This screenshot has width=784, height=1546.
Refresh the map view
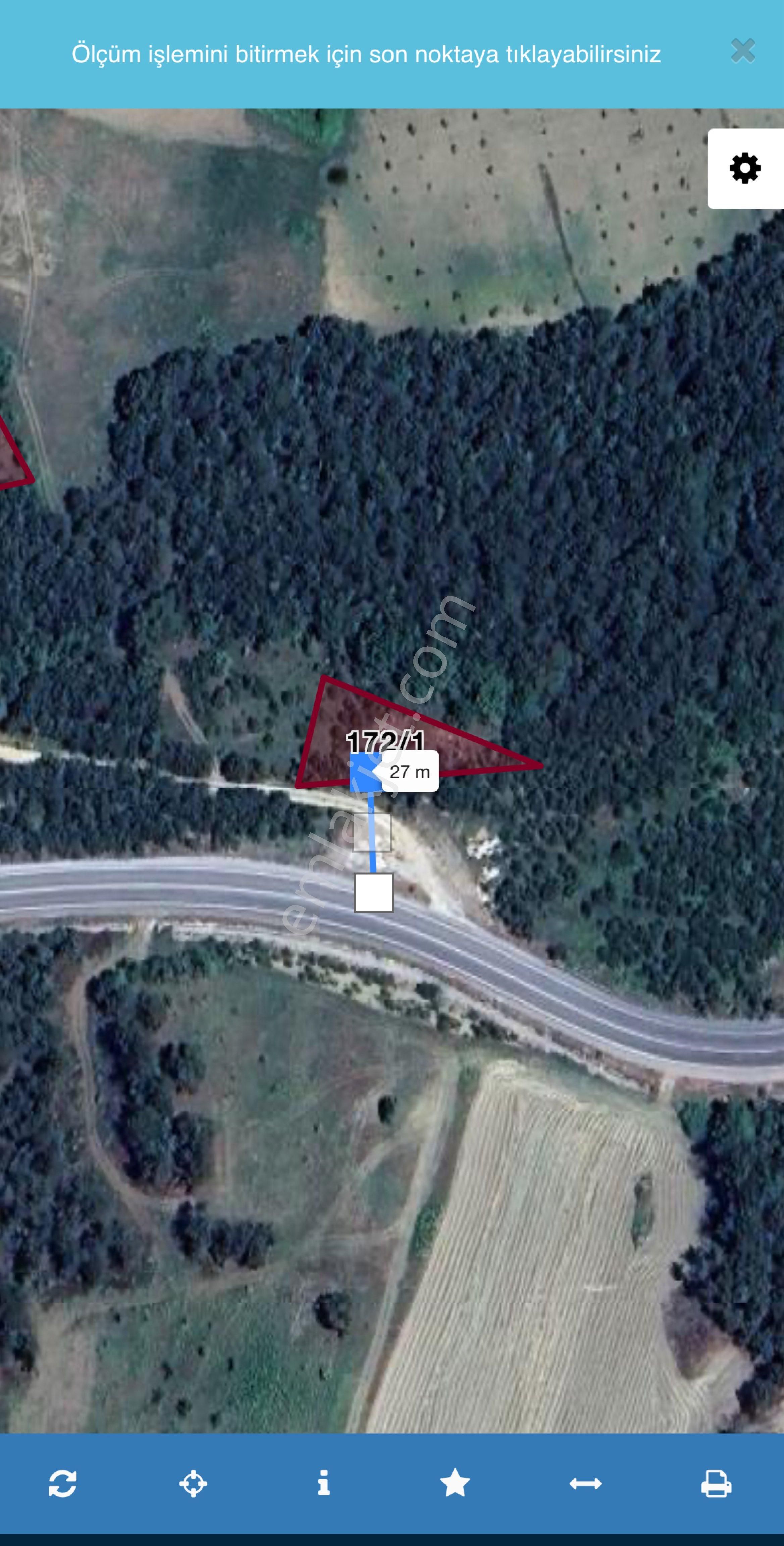62,1483
